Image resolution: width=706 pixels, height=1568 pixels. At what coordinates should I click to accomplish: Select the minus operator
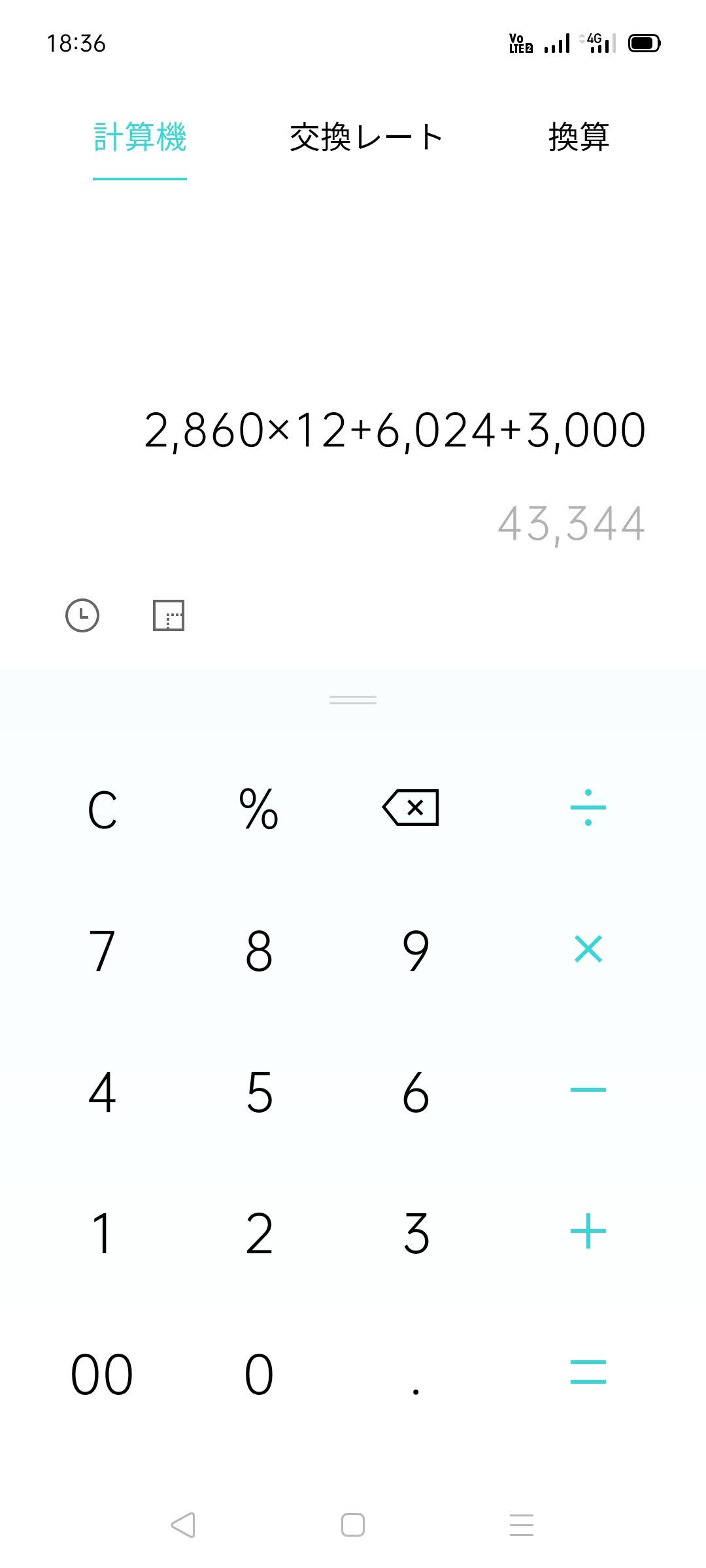click(588, 1090)
